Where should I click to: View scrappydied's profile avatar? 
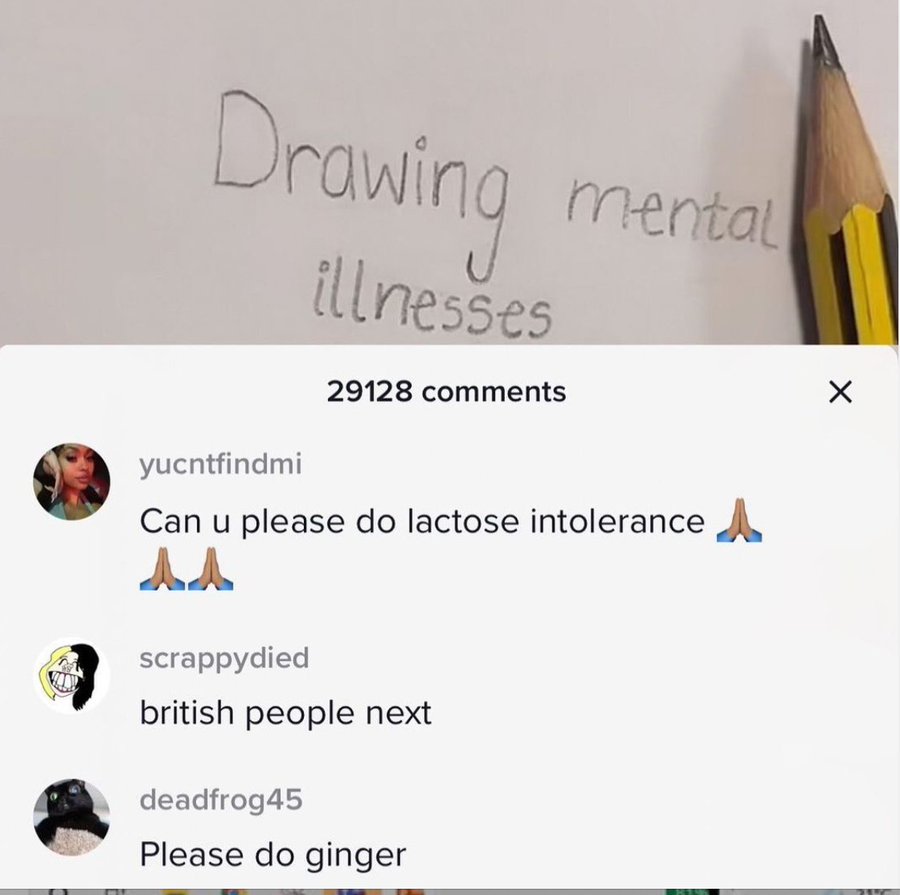72,675
